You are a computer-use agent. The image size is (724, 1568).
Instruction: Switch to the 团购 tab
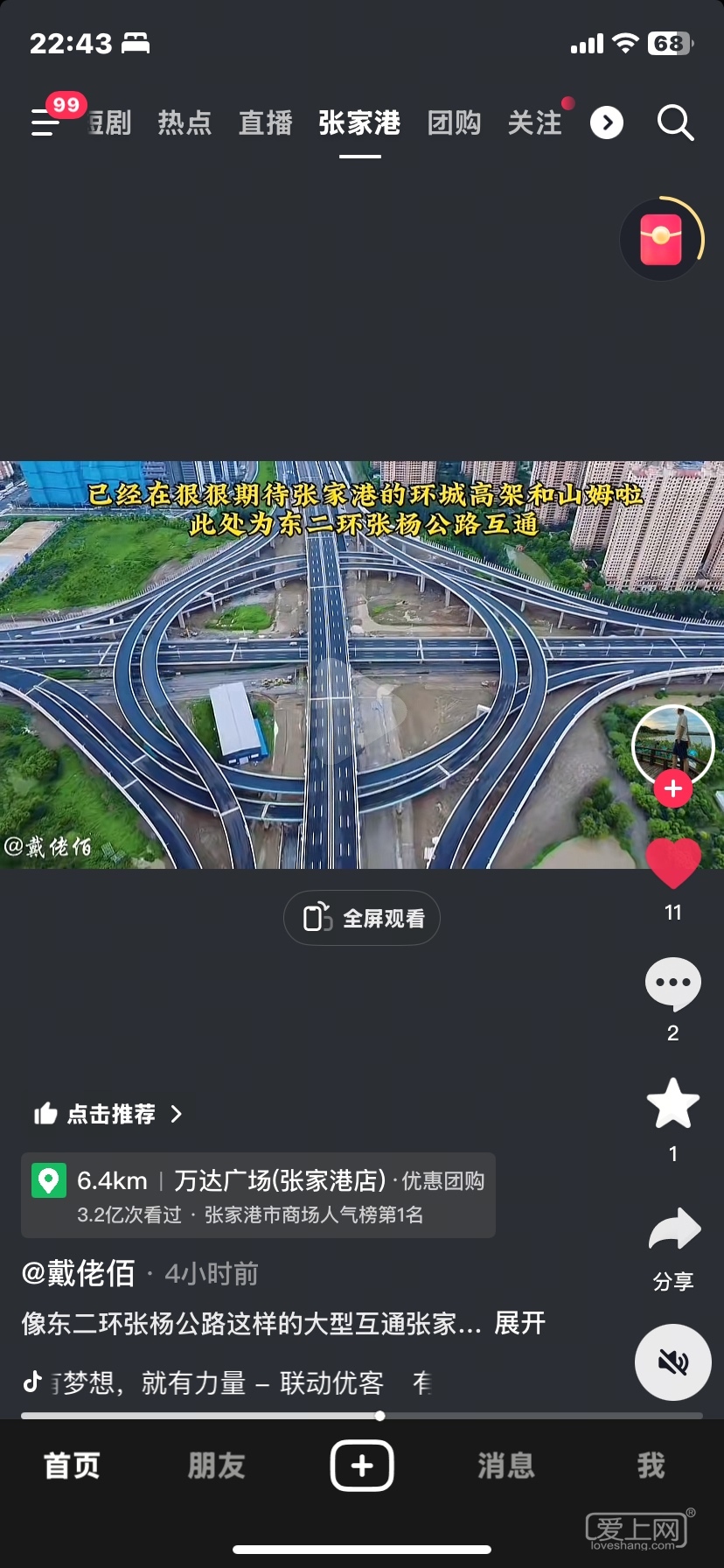pyautogui.click(x=454, y=123)
